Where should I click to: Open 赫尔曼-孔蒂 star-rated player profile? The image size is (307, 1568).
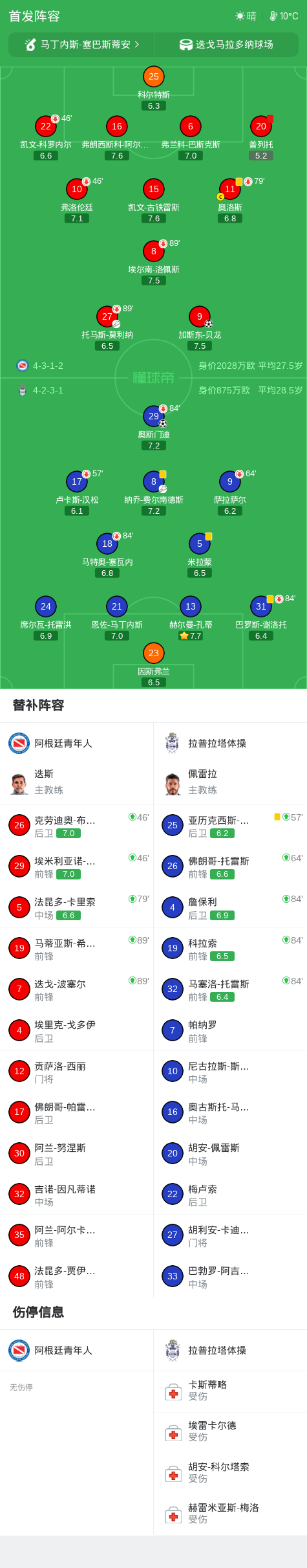pyautogui.click(x=191, y=618)
